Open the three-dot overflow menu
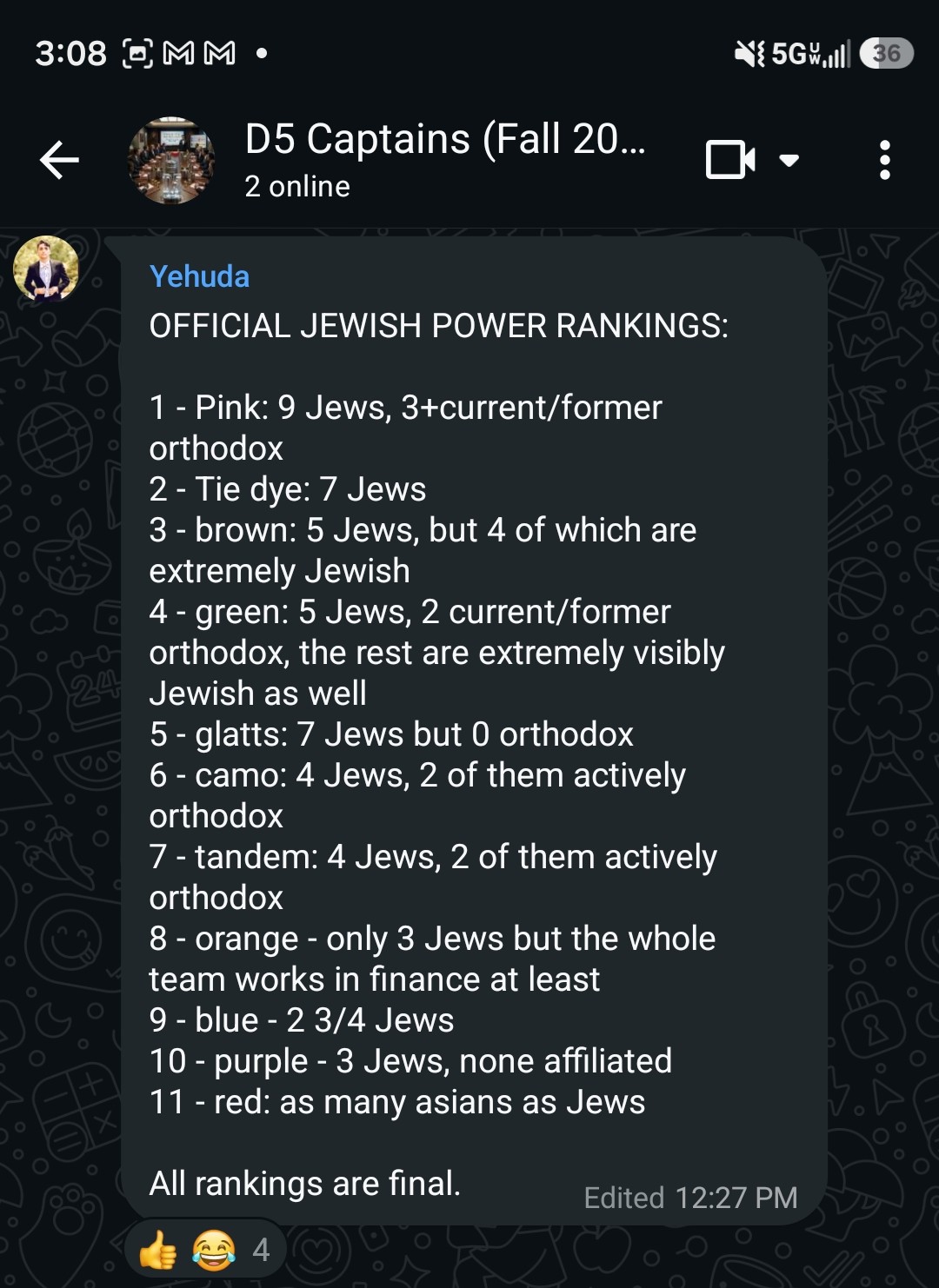 pos(884,160)
